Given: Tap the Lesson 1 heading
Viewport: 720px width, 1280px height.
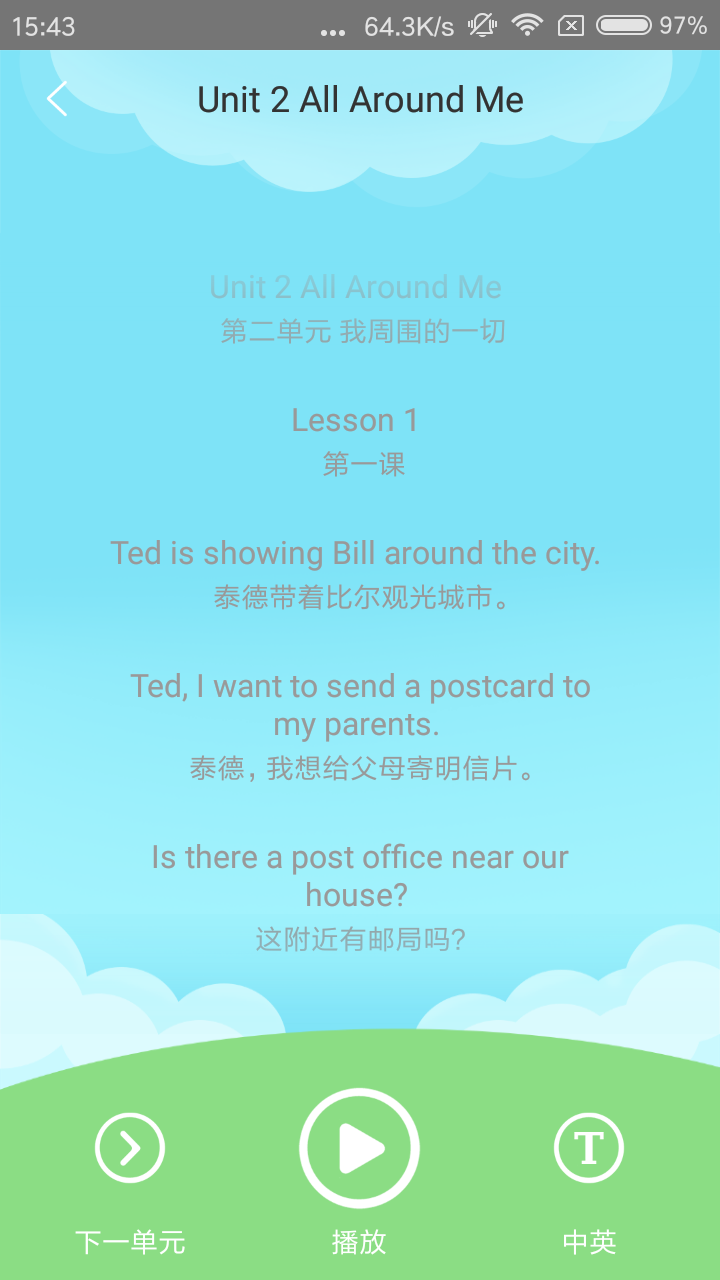Looking at the screenshot, I should coord(356,420).
